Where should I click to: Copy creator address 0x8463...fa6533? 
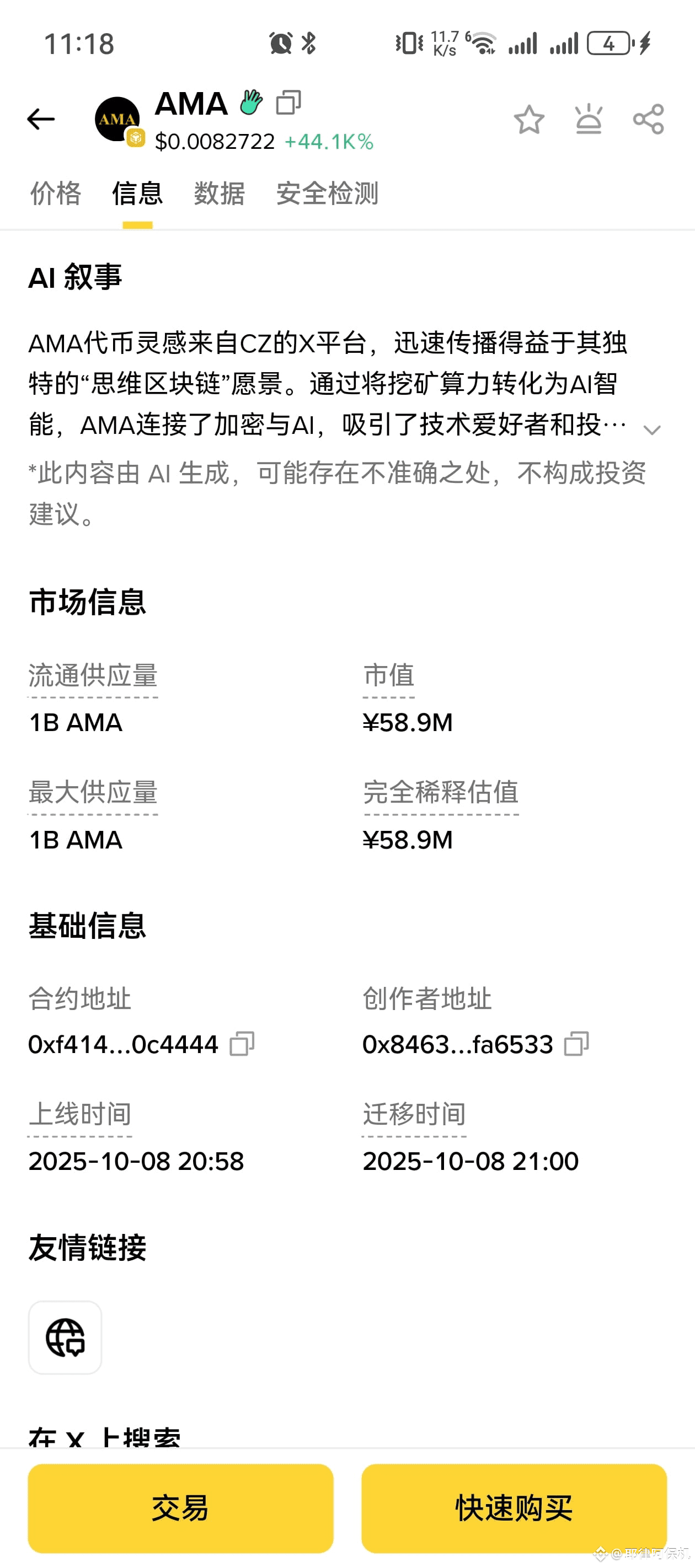(x=576, y=1044)
